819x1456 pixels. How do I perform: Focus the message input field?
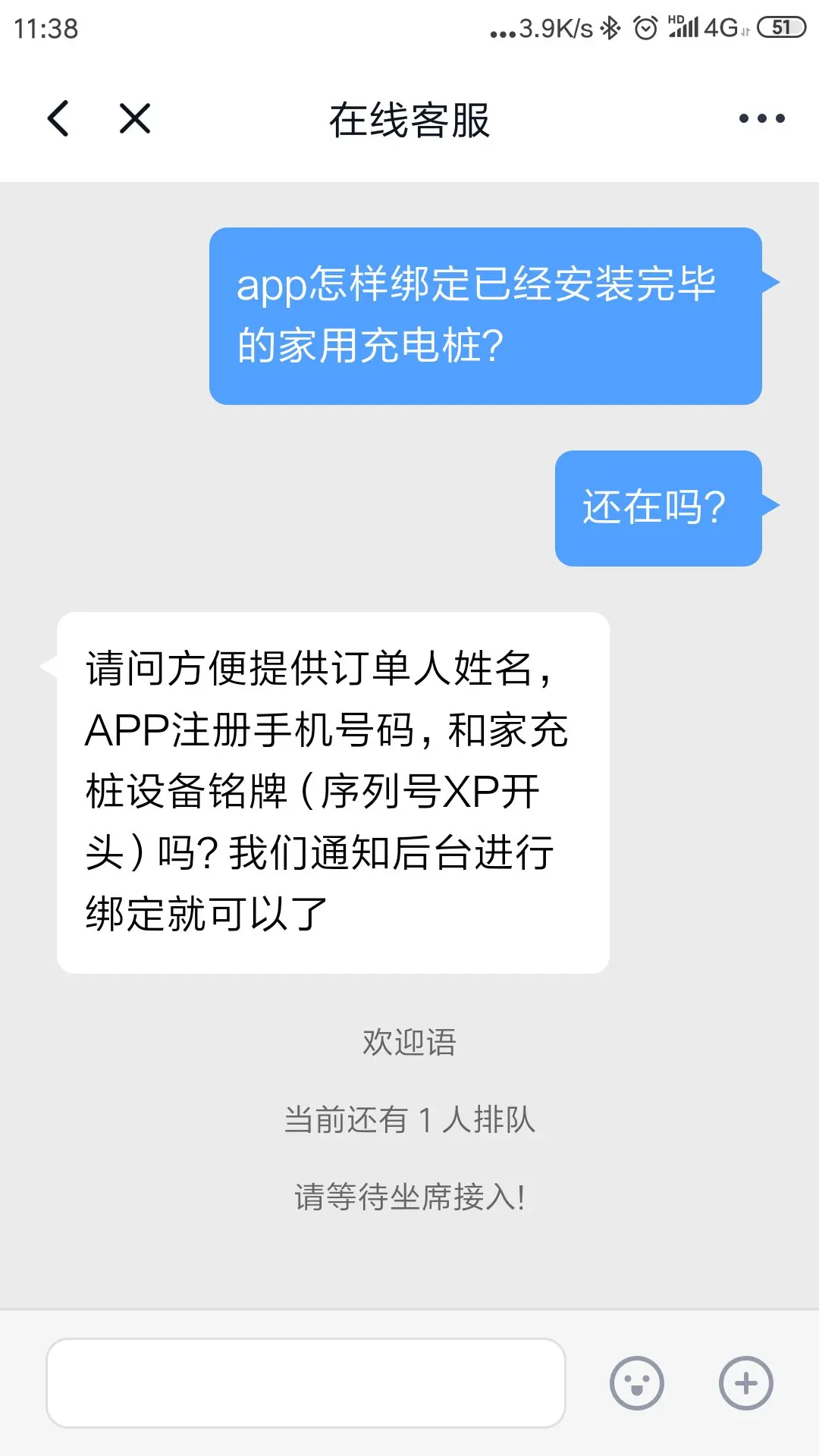306,1382
